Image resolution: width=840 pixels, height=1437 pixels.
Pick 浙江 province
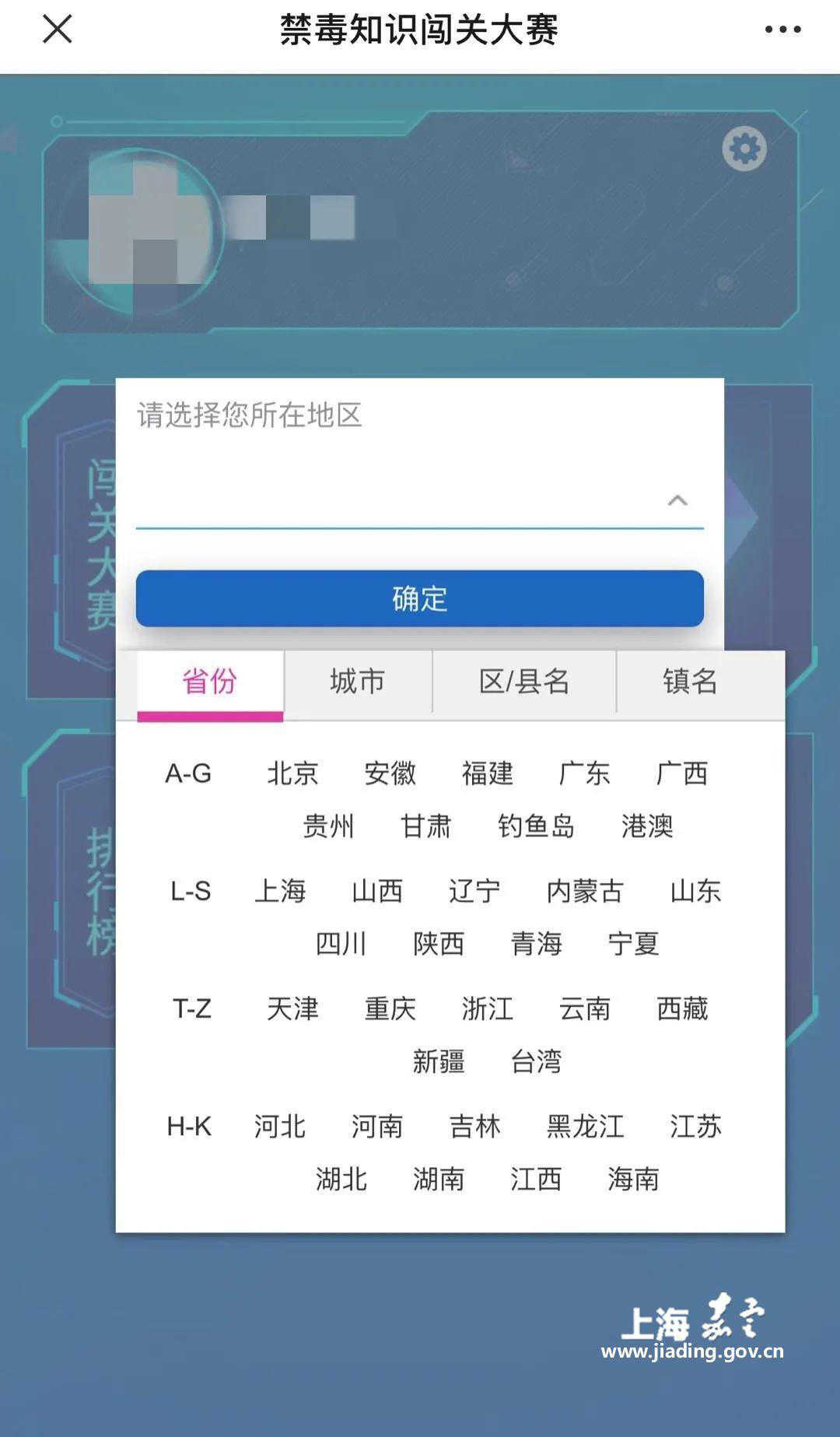point(487,1009)
